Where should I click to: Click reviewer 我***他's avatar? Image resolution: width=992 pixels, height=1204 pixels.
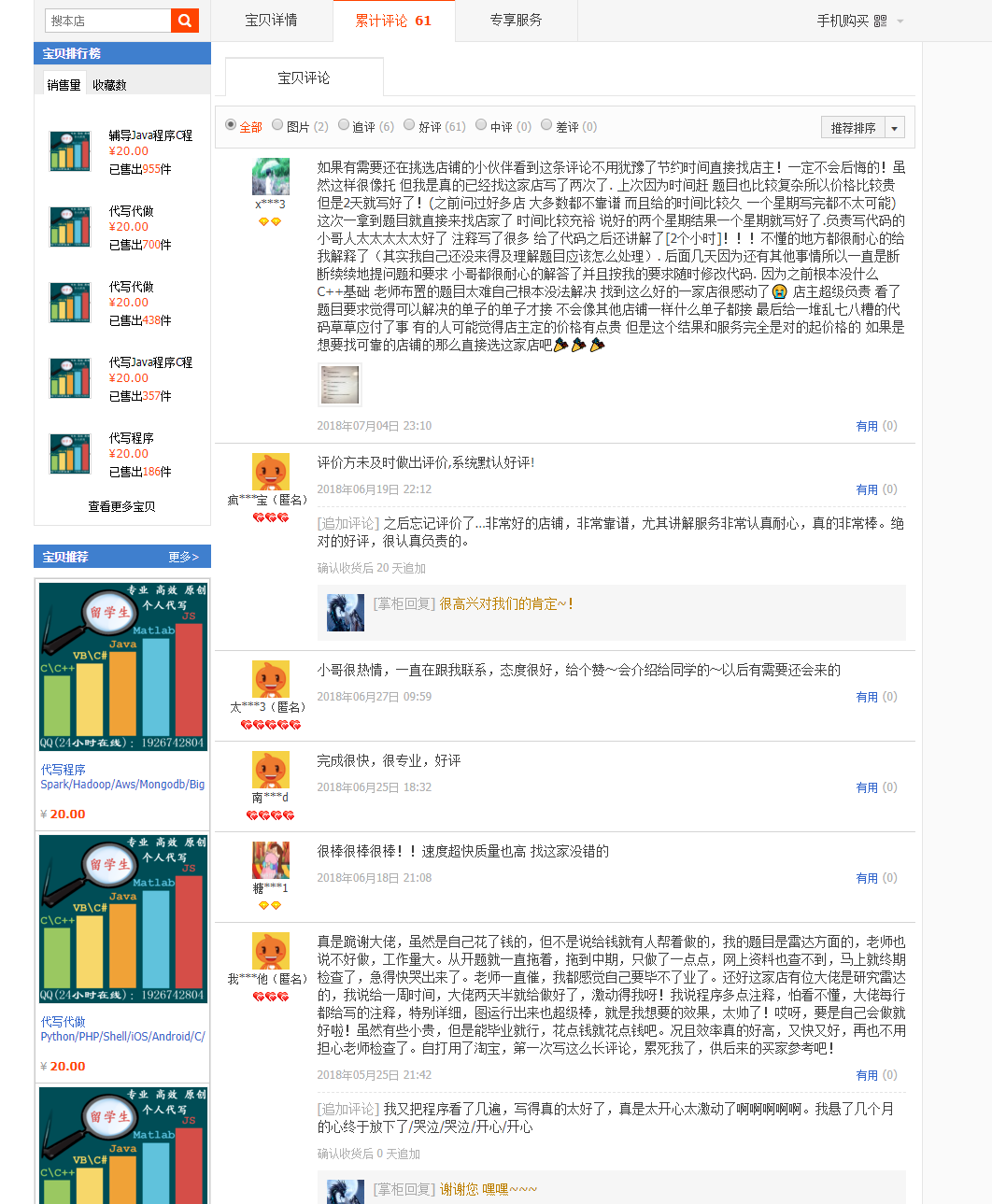click(x=270, y=952)
